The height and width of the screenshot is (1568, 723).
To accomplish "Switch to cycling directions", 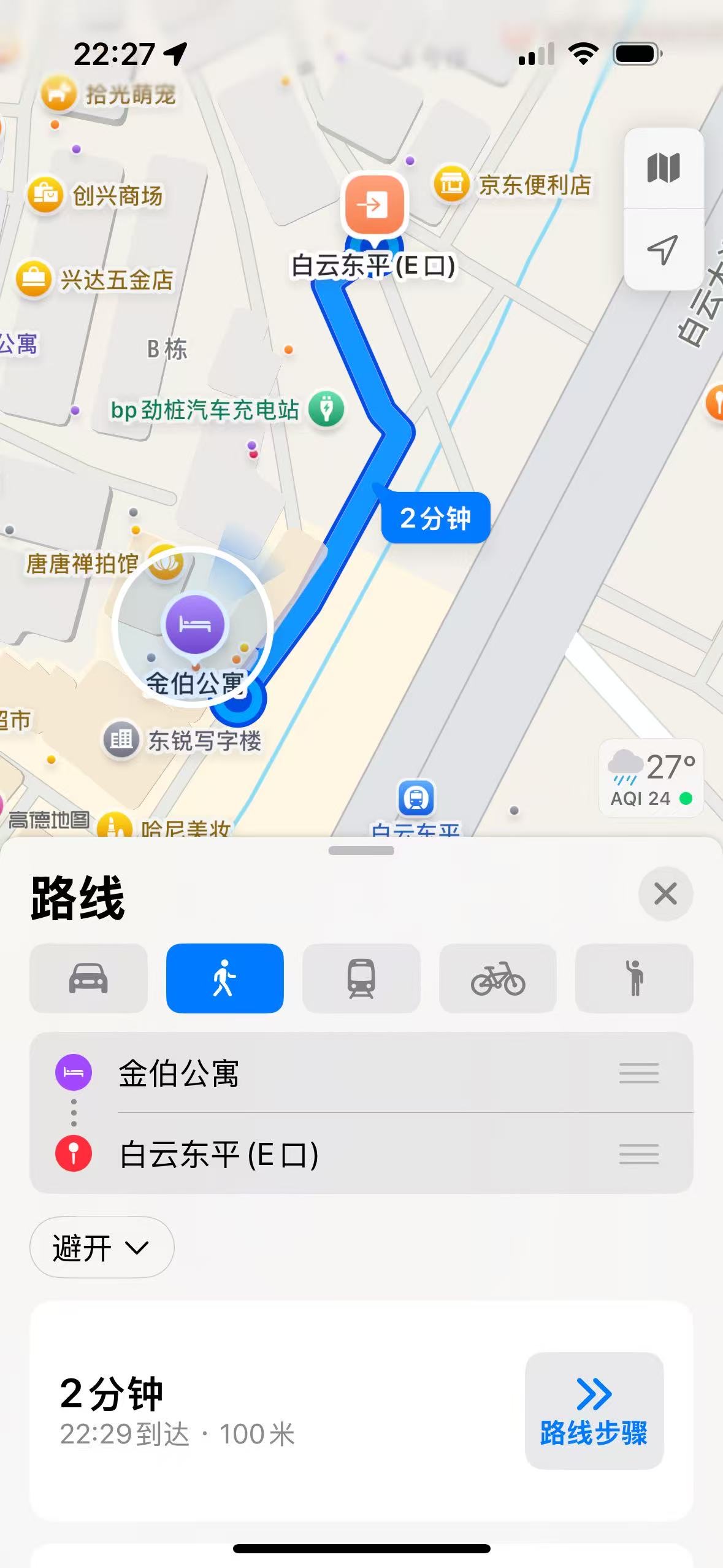I will pyautogui.click(x=497, y=978).
